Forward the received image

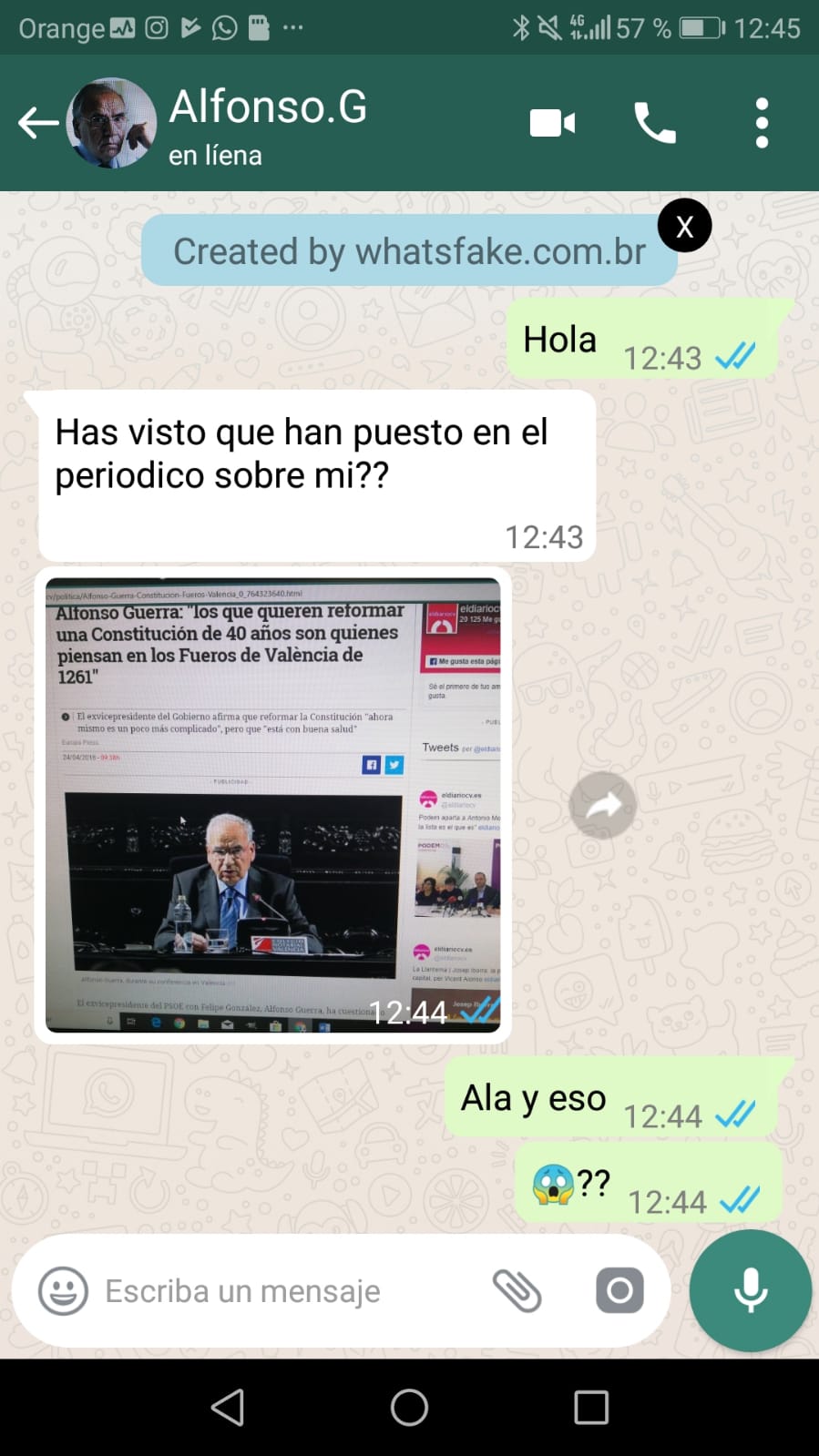tap(602, 805)
